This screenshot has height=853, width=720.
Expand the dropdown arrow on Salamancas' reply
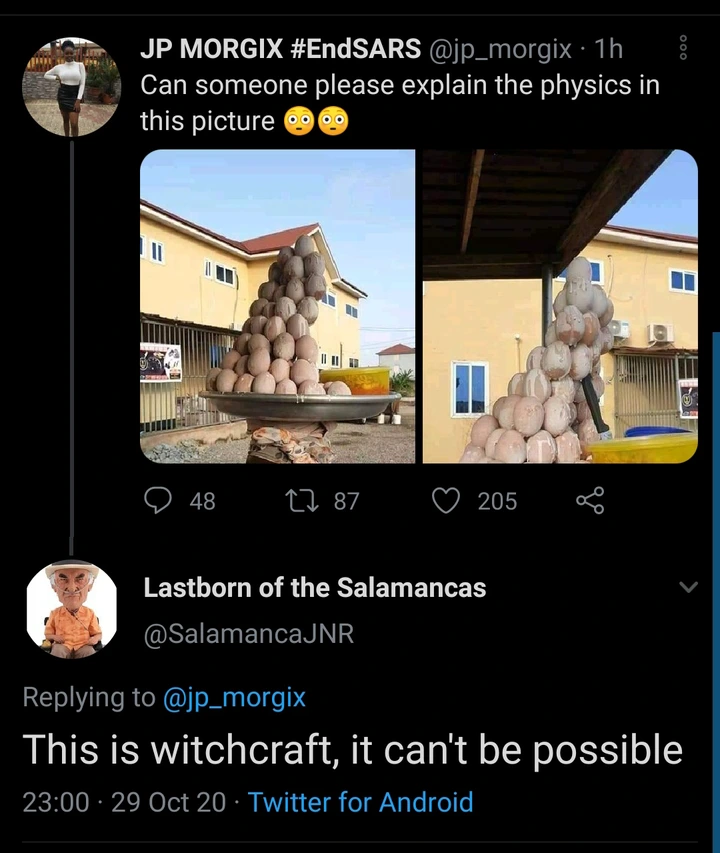tap(687, 588)
